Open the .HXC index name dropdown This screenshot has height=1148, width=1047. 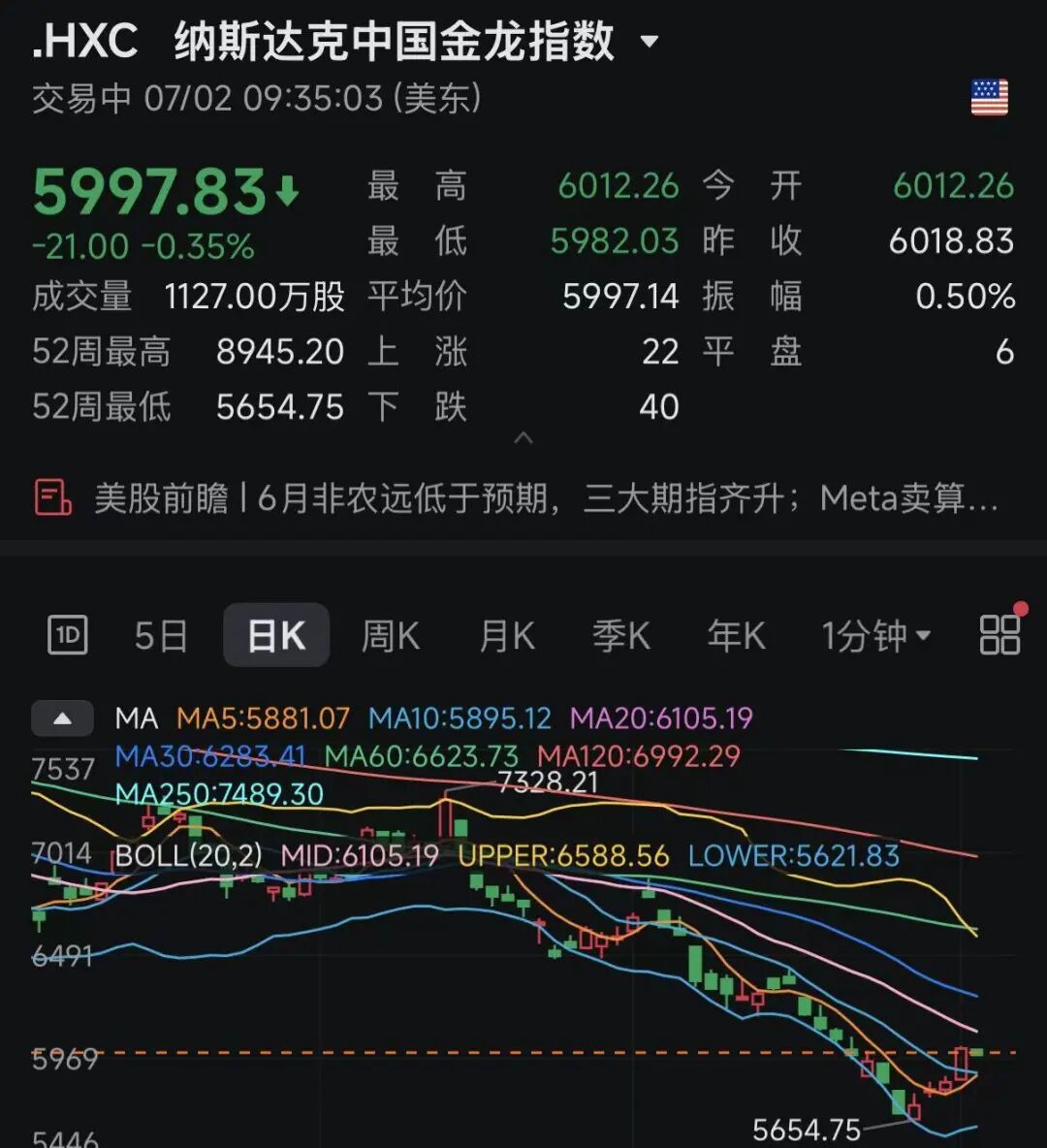pos(649,42)
